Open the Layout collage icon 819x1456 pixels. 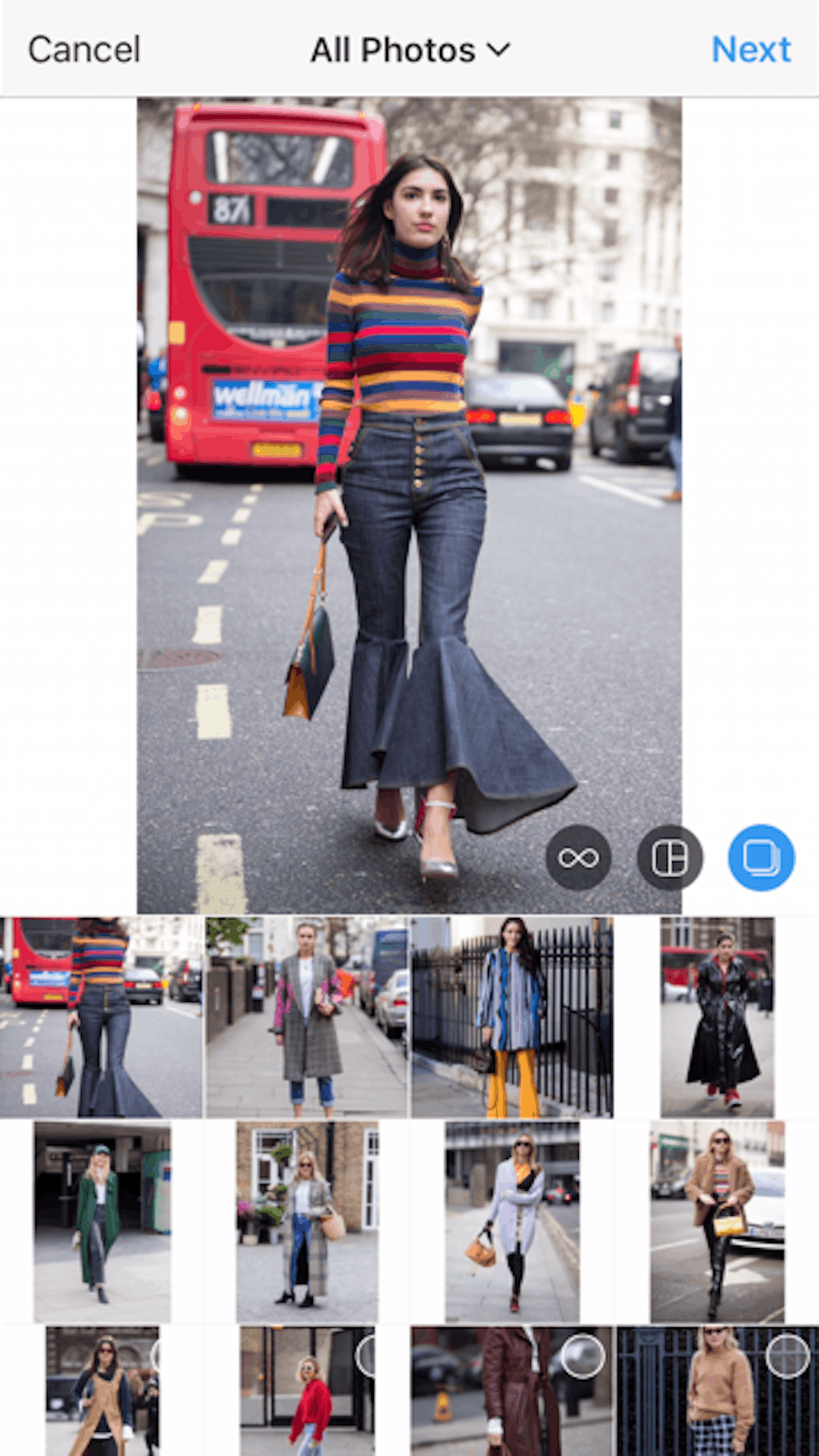670,858
